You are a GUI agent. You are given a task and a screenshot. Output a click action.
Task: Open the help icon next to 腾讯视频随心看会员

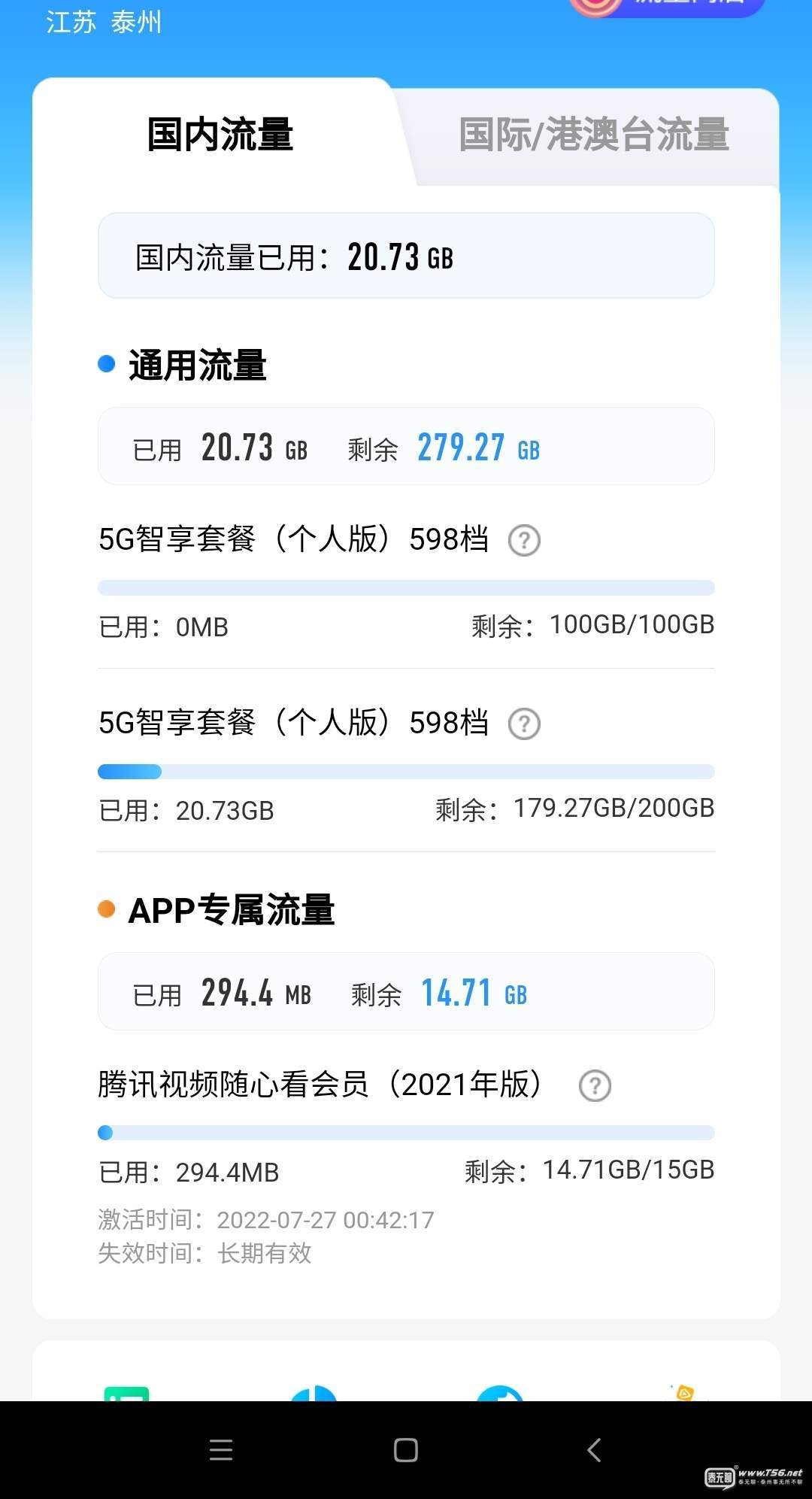pyautogui.click(x=595, y=1086)
